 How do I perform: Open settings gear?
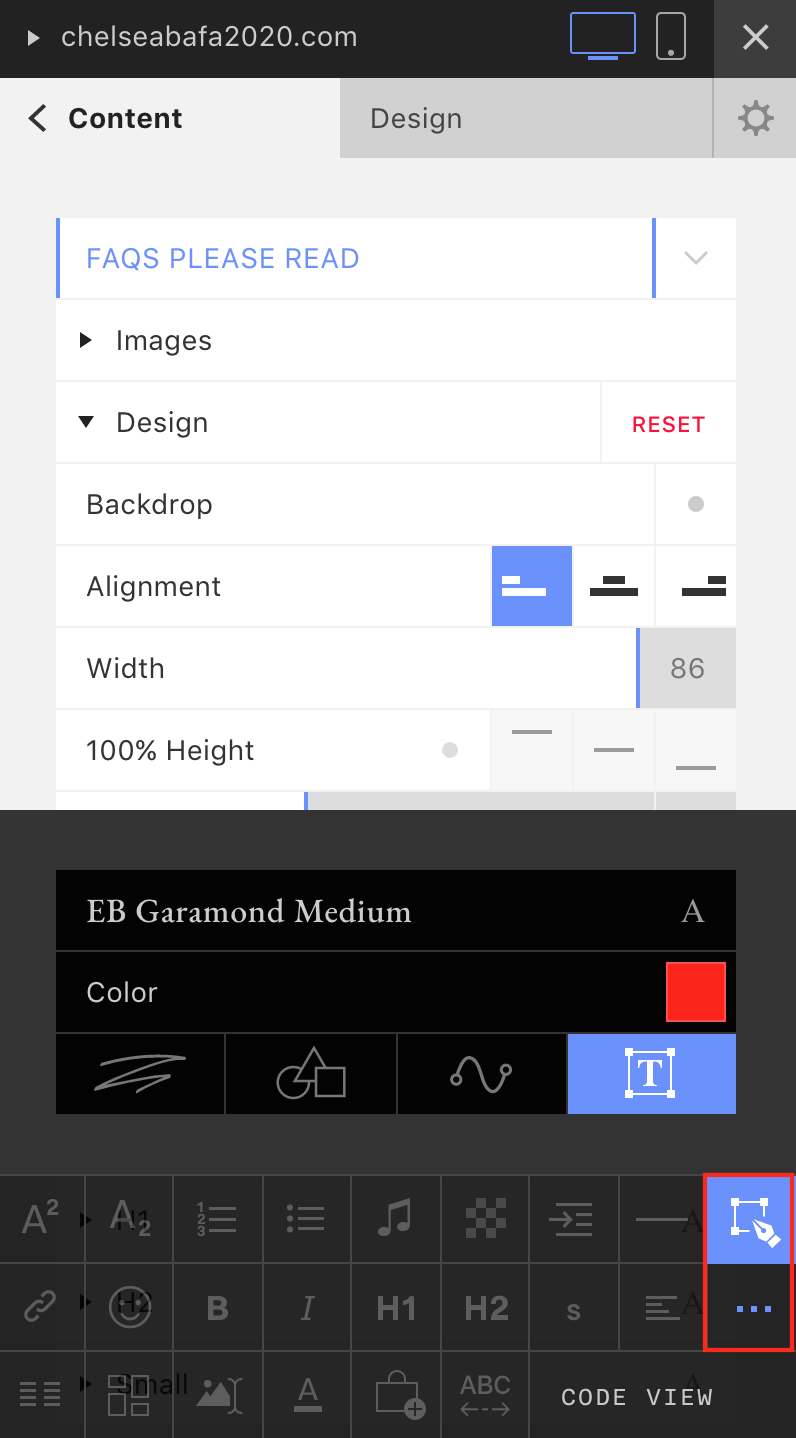[x=755, y=118]
